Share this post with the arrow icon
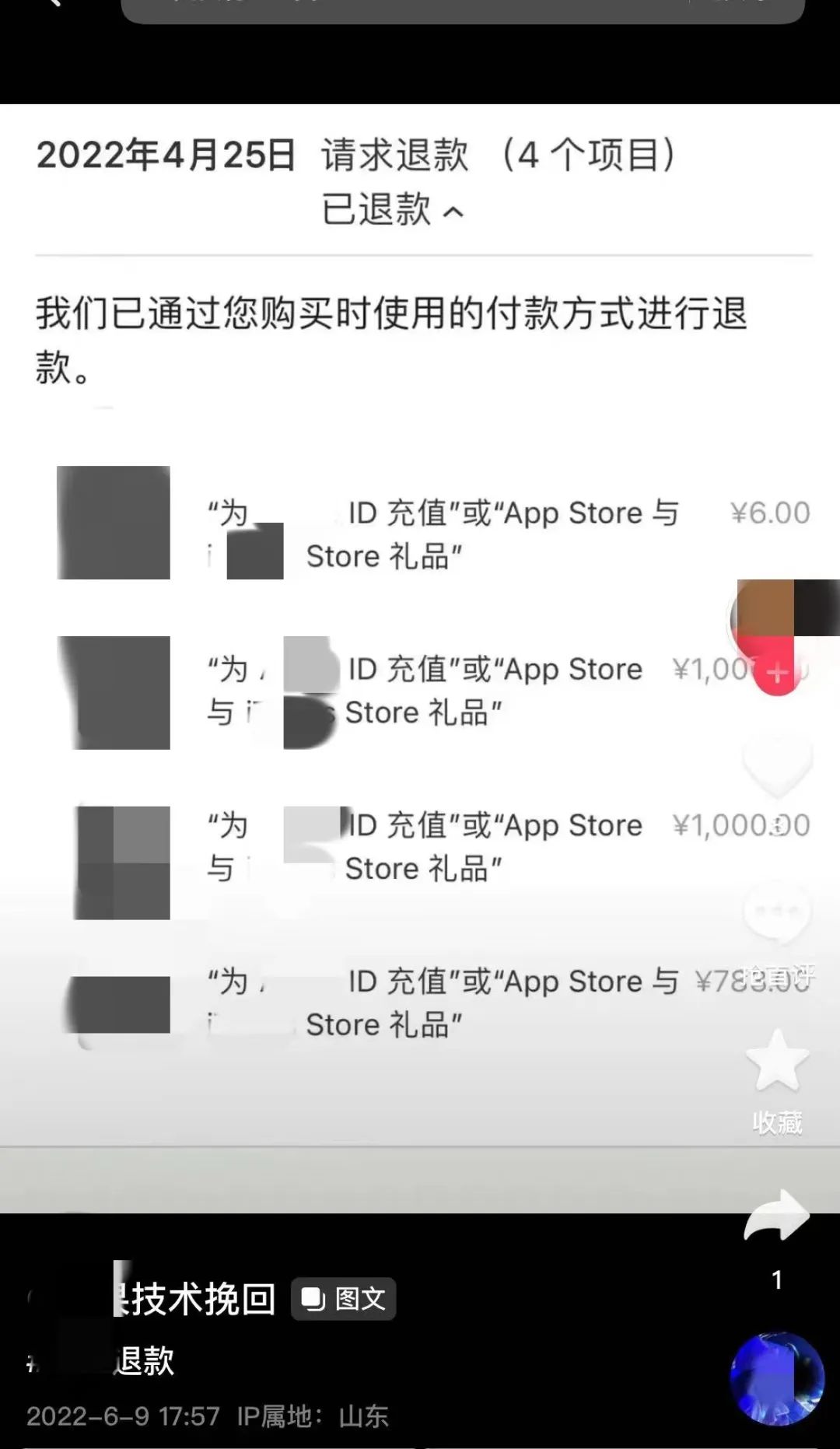Screen dimensions: 840x1449 (777, 1216)
